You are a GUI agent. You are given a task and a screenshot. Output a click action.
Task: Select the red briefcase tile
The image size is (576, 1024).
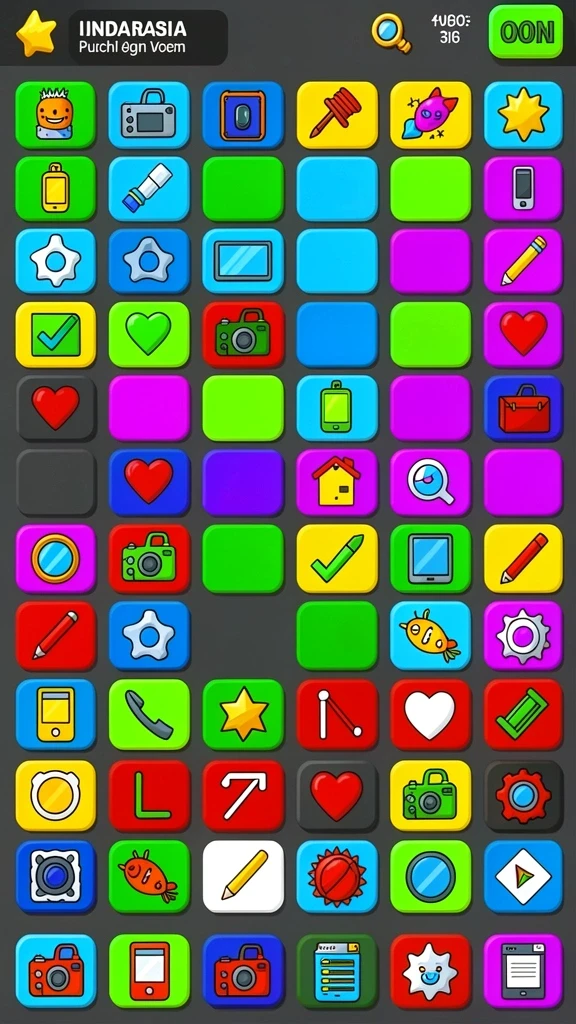(524, 408)
